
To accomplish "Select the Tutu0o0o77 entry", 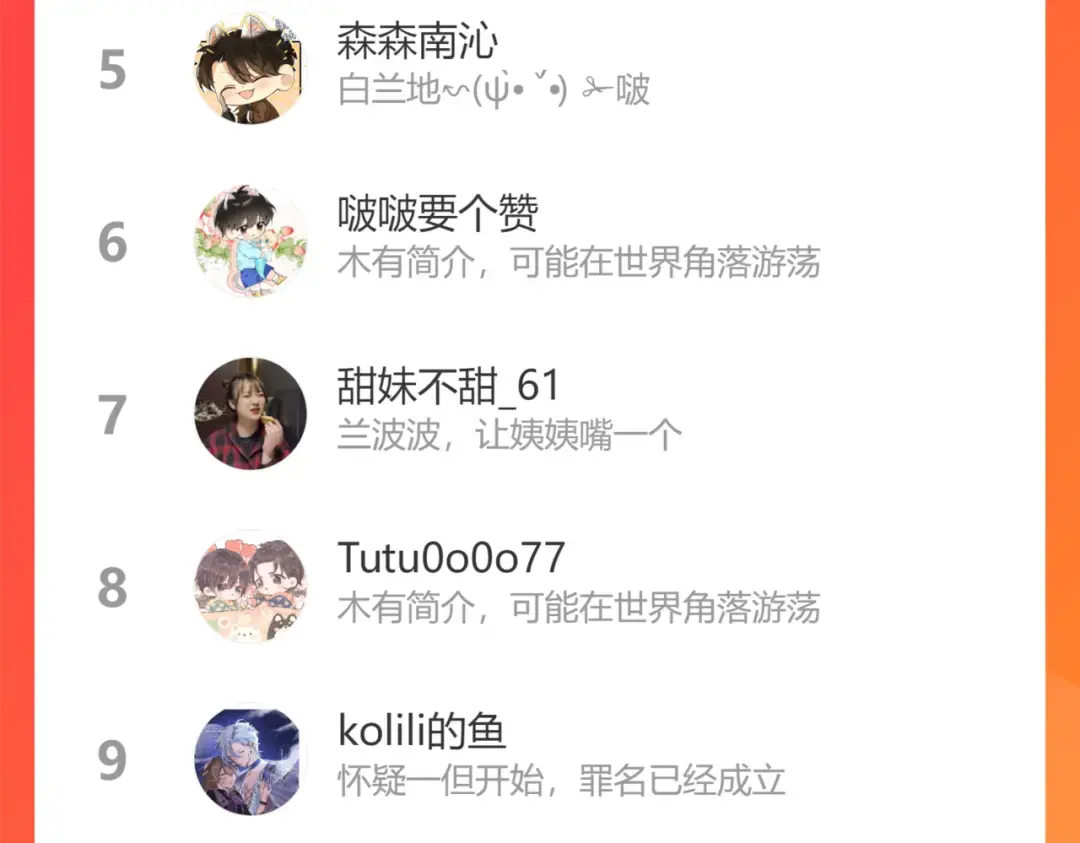I will click(540, 587).
